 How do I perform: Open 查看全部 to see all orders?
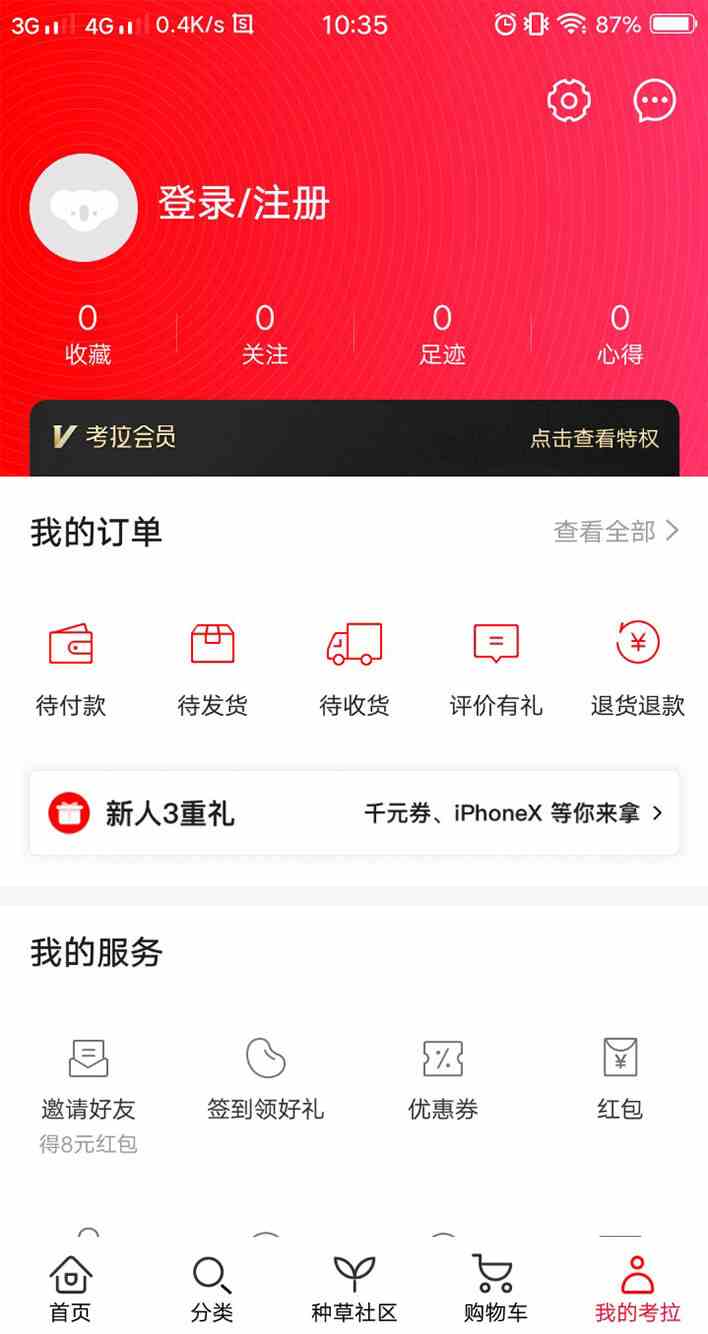point(616,531)
